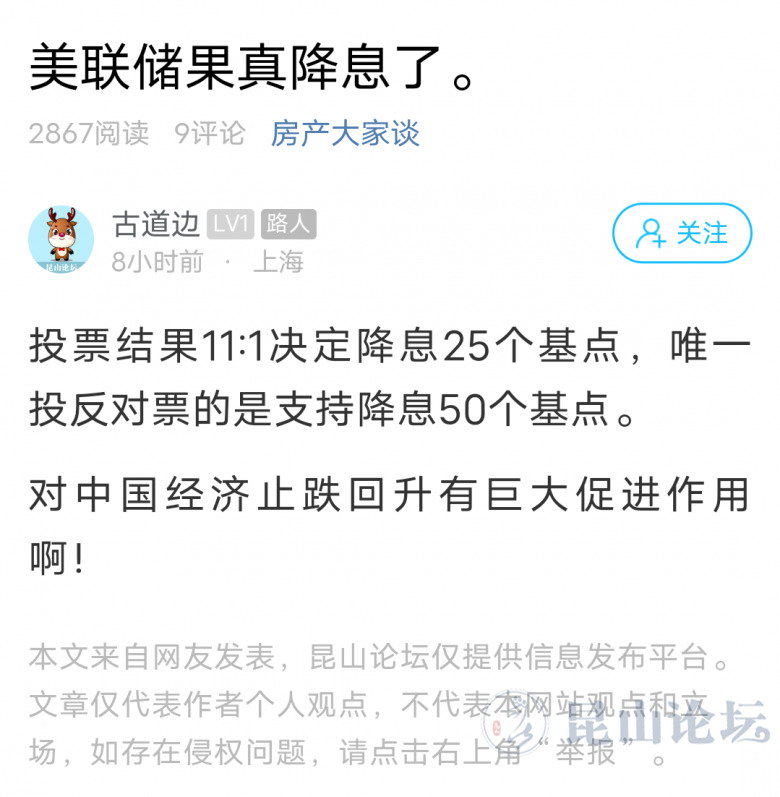Open 古道边's profile avatar

(61, 240)
